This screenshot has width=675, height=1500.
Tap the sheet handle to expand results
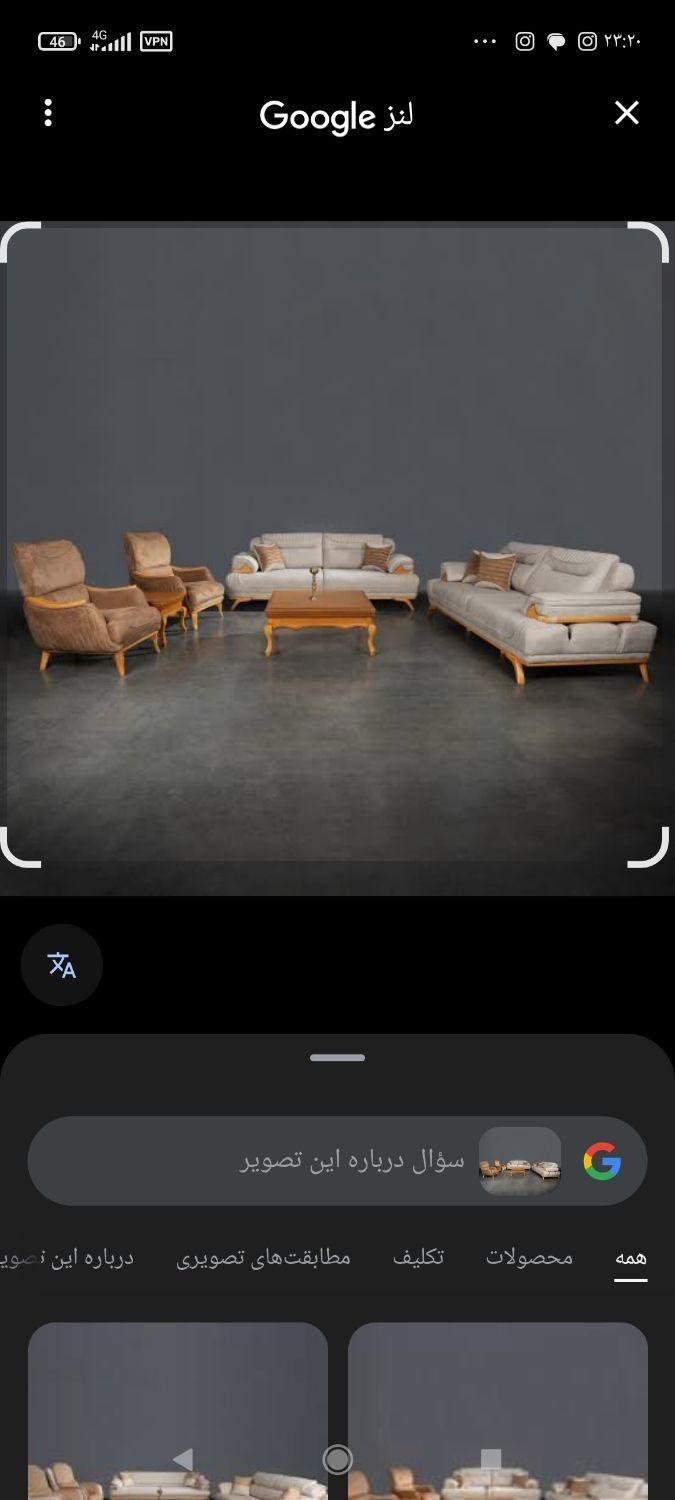click(x=337, y=1057)
